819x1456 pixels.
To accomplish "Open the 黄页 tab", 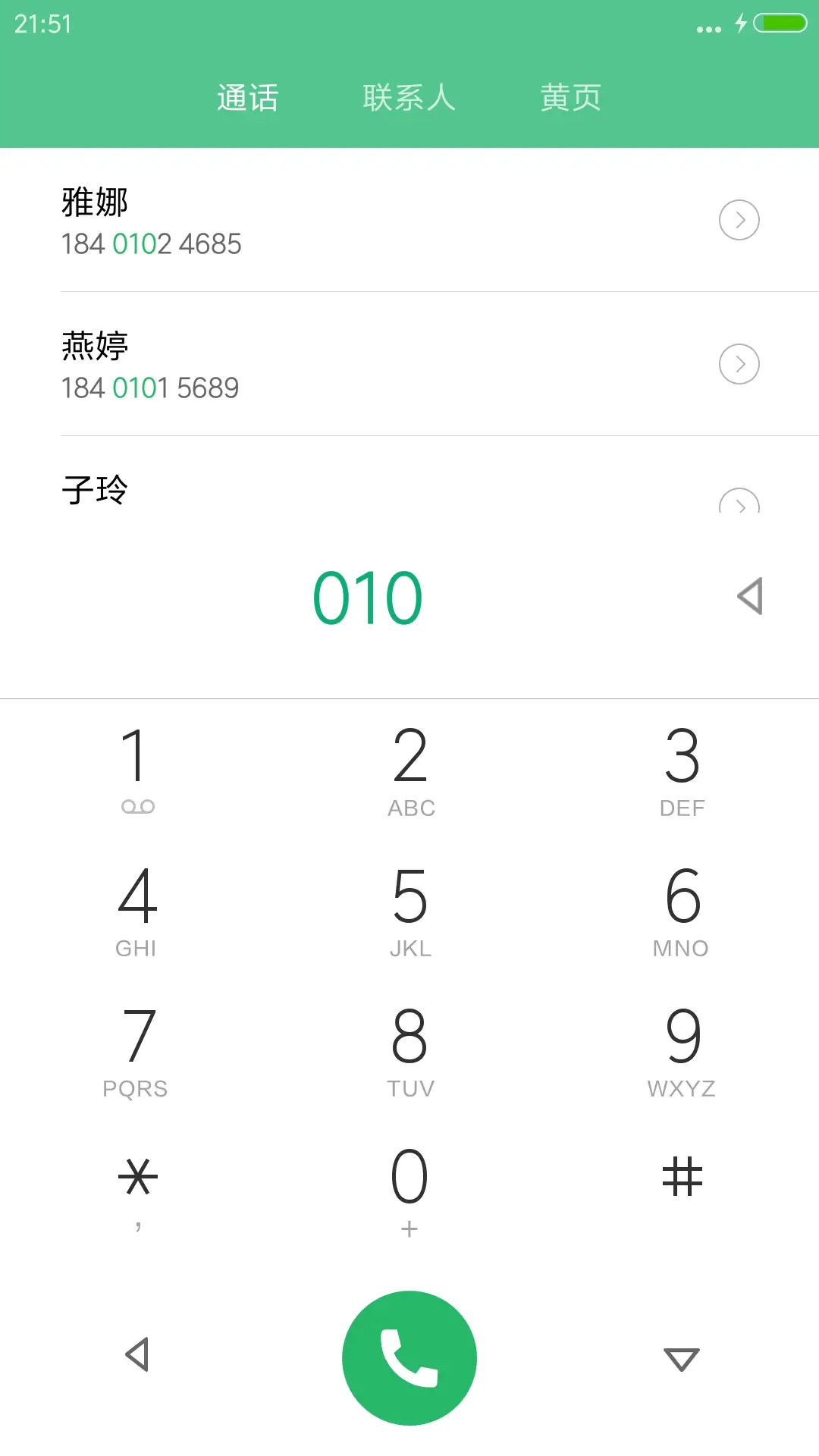I will pos(570,97).
